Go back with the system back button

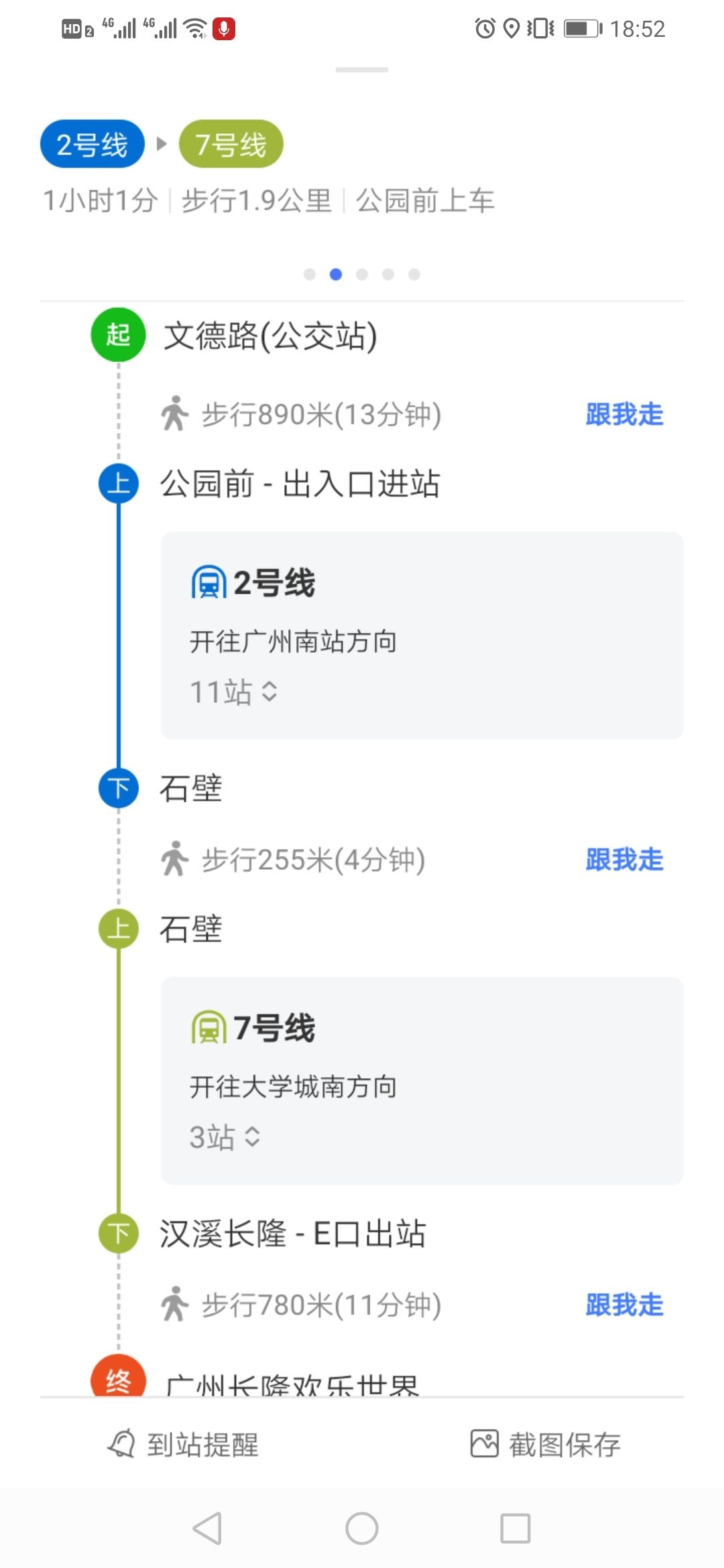(207, 1528)
